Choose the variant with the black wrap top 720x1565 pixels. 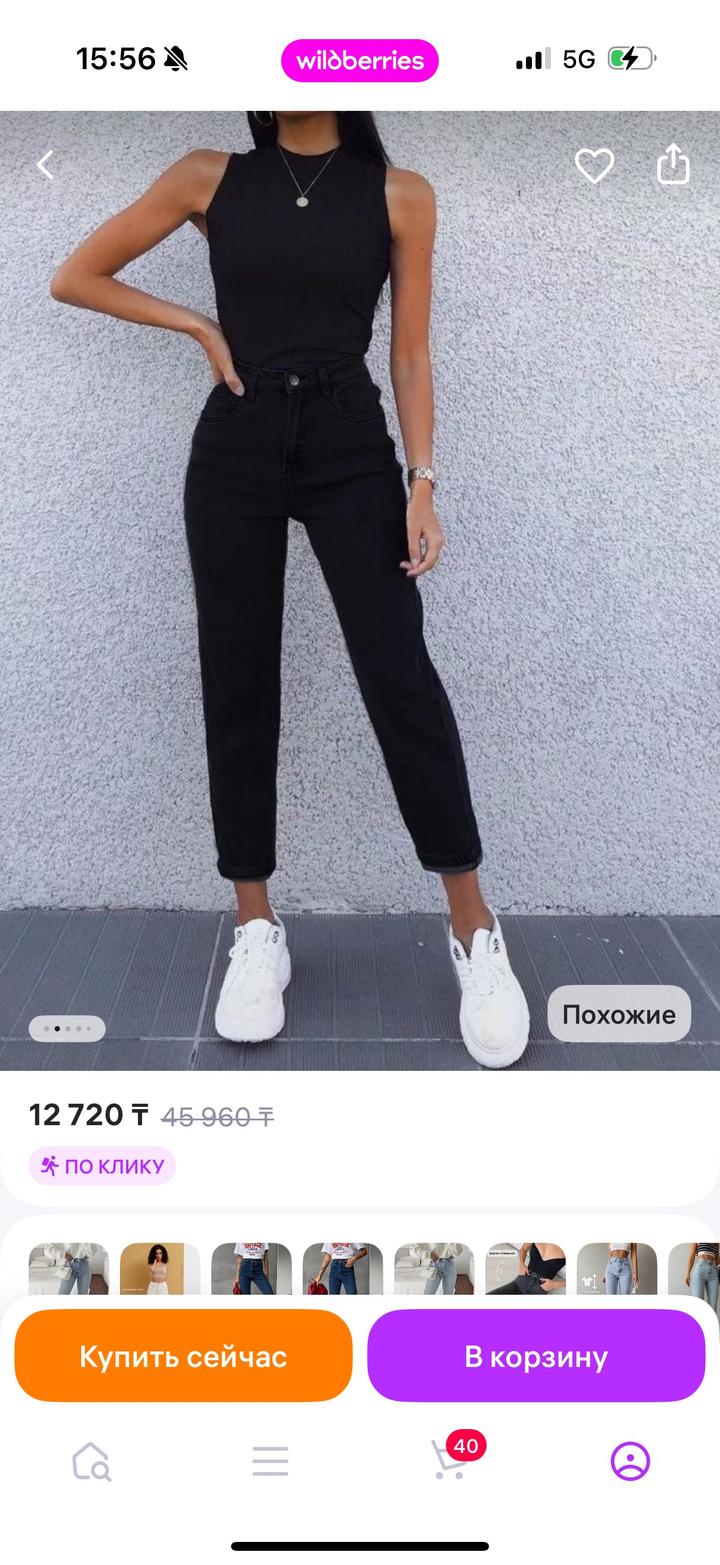(x=525, y=1270)
